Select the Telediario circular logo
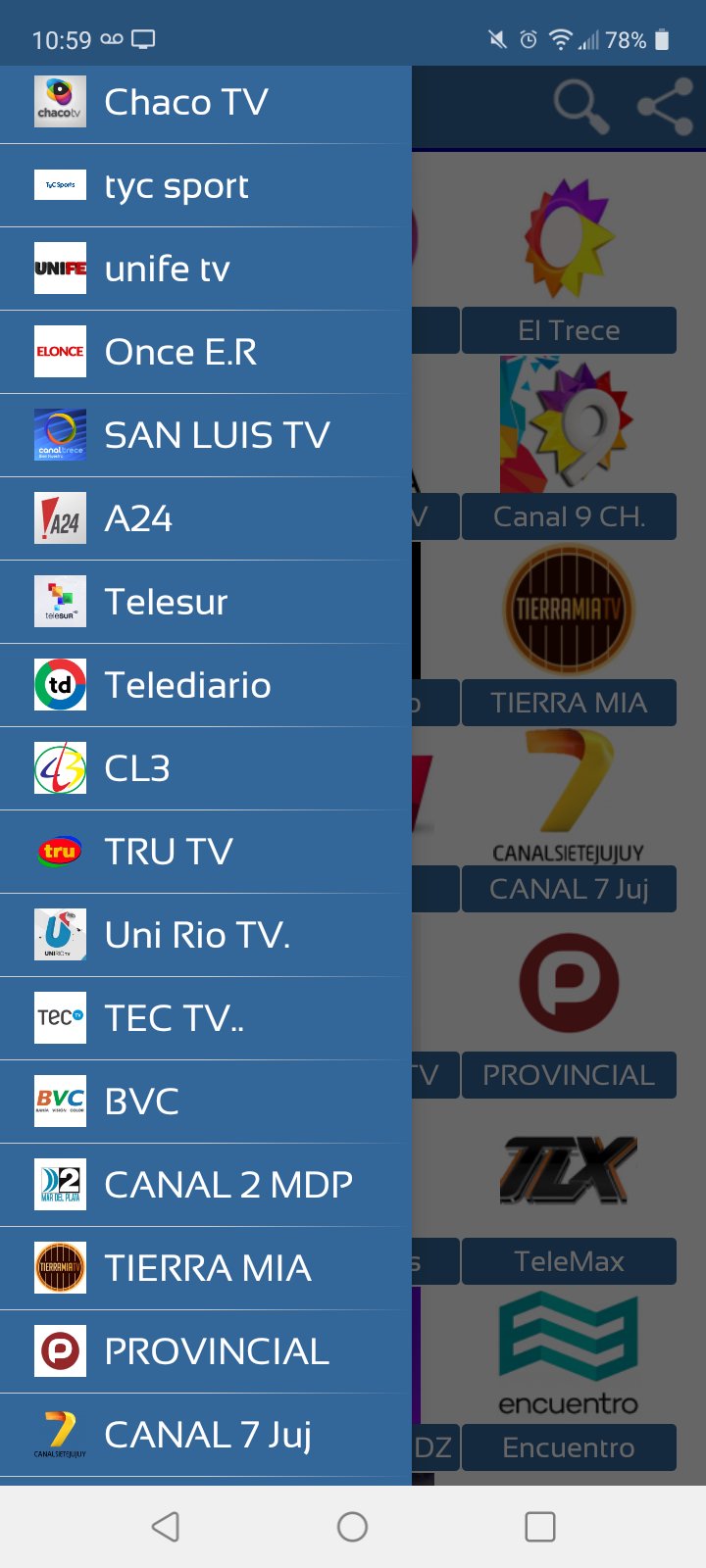The width and height of the screenshot is (706, 1568). 60,684
